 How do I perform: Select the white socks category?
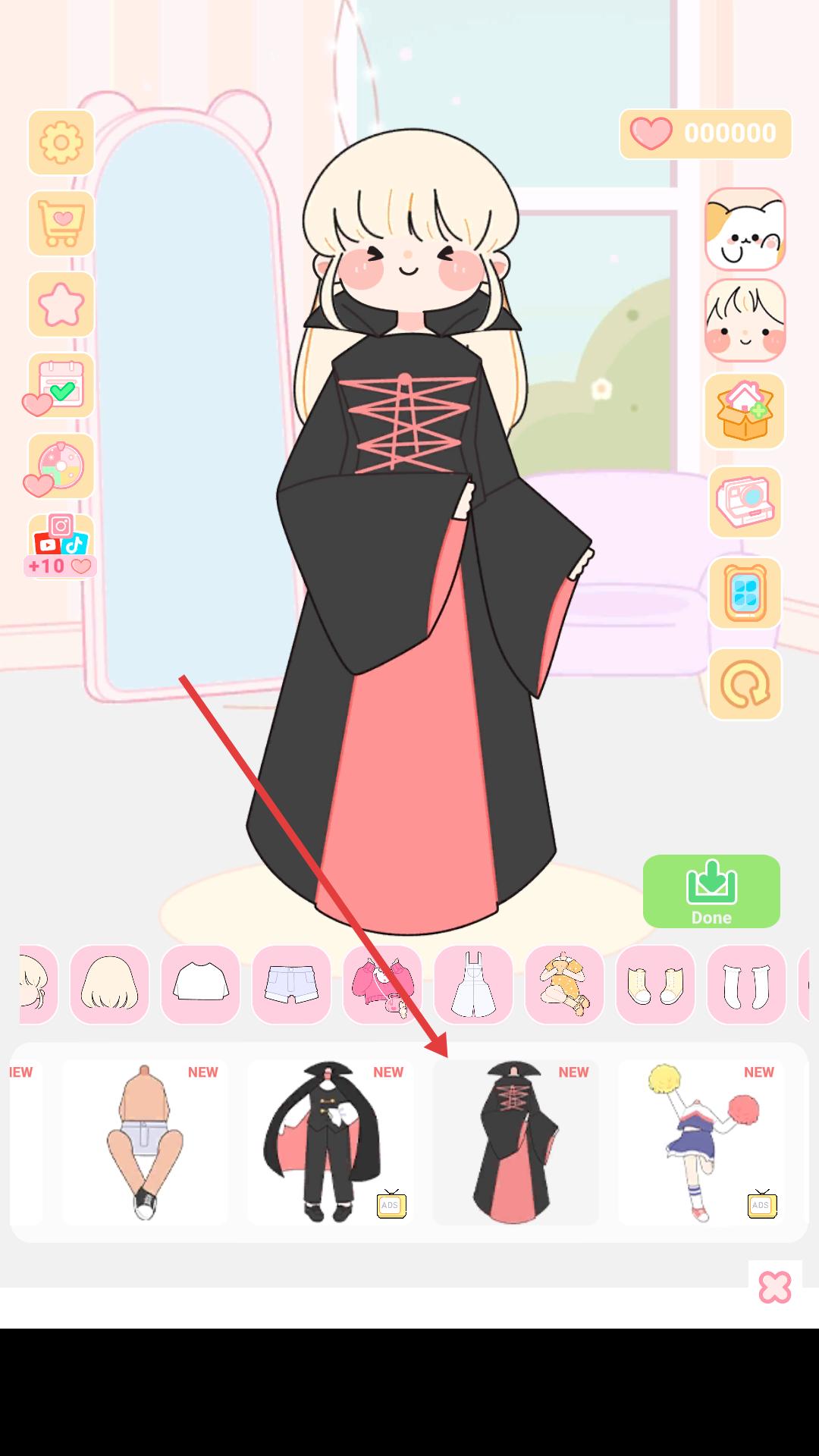746,984
